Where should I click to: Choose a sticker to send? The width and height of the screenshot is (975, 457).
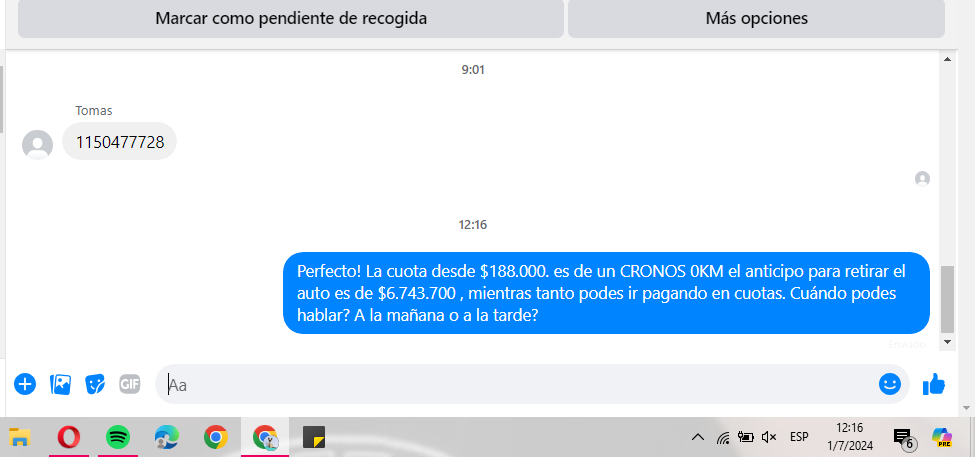tap(95, 383)
